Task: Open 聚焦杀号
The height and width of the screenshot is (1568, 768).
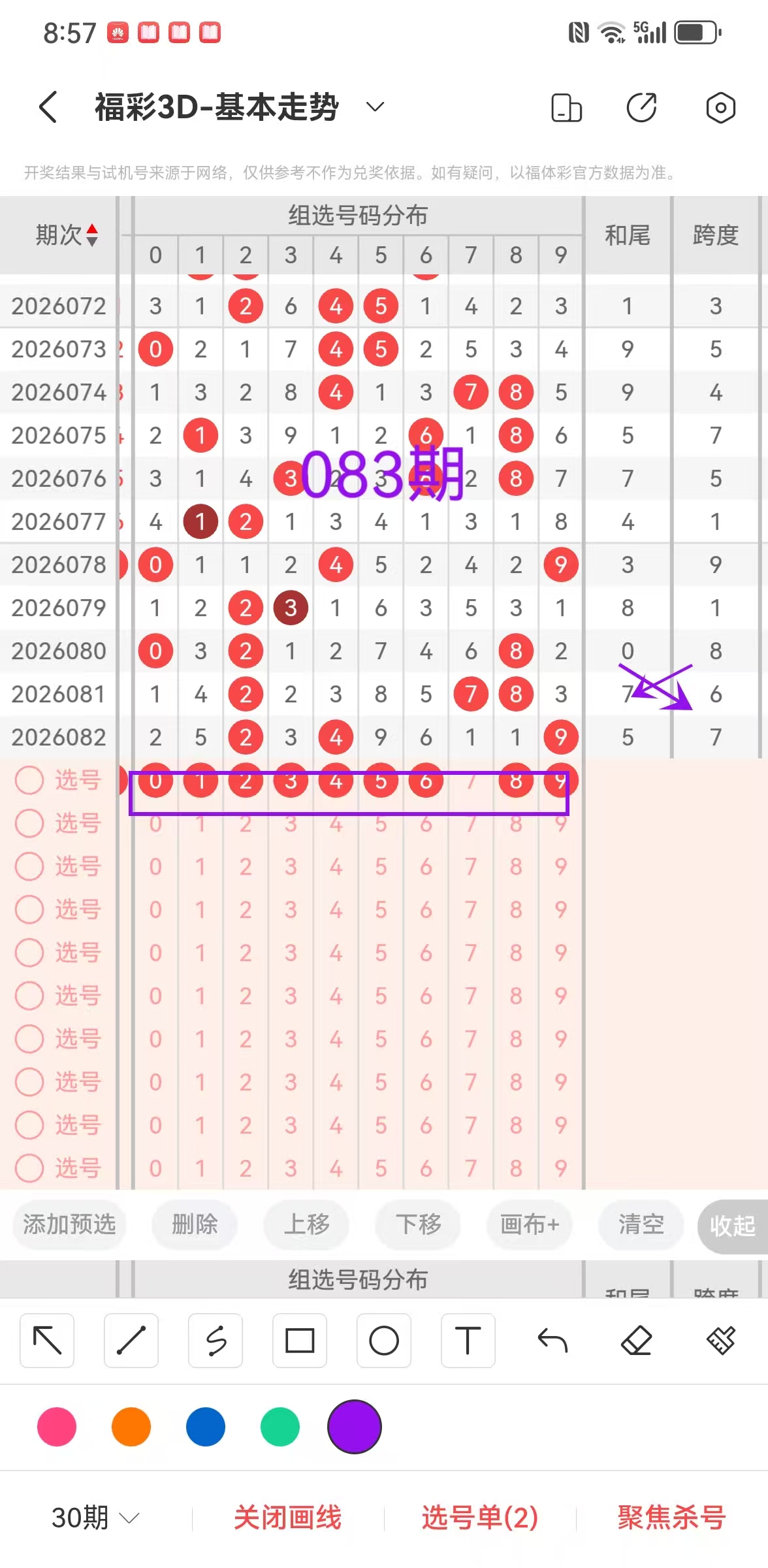Action: (671, 1517)
